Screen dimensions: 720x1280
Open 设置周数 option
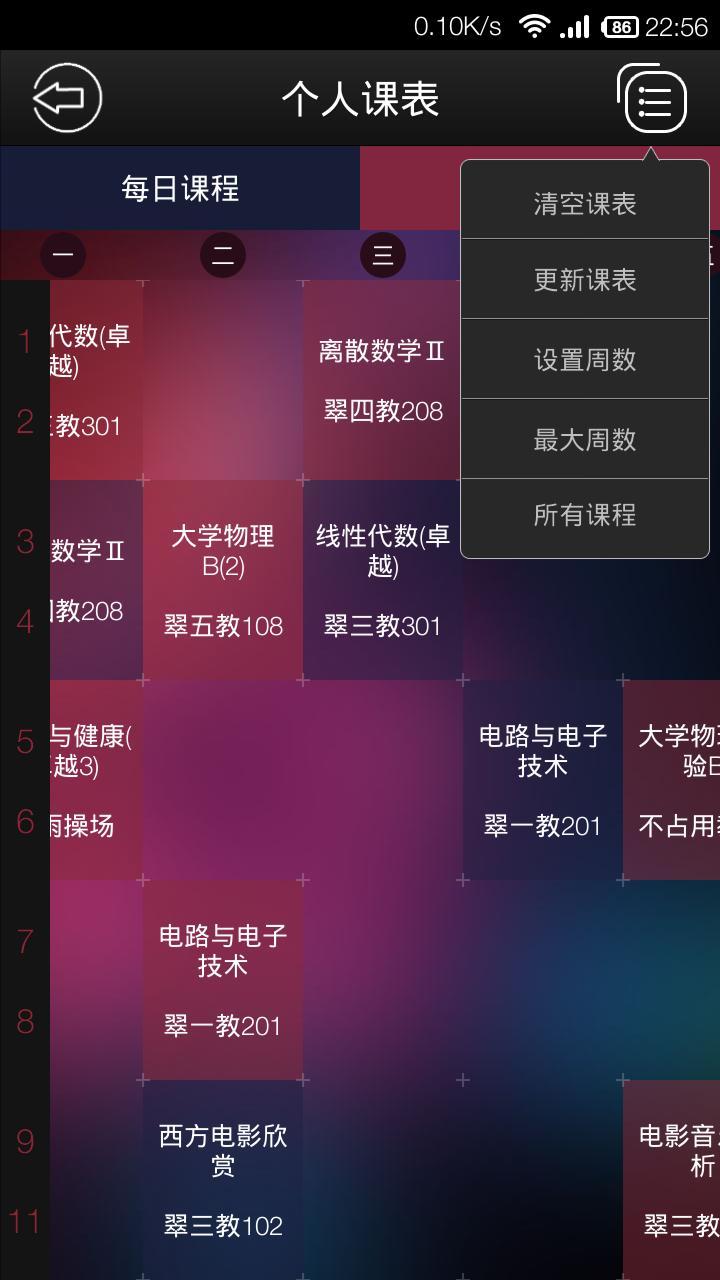585,360
